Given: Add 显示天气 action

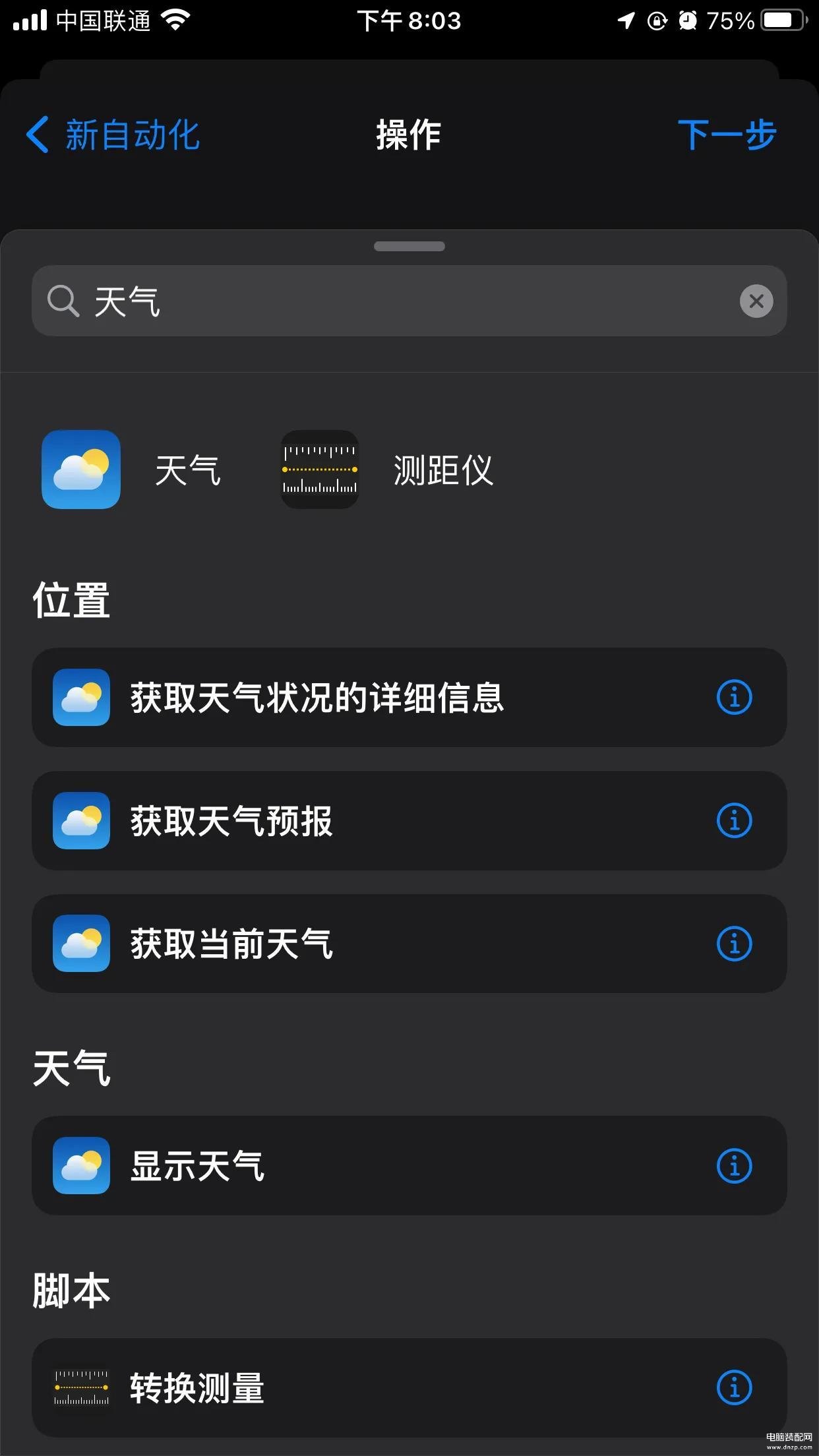Looking at the screenshot, I should pyautogui.click(x=409, y=1165).
